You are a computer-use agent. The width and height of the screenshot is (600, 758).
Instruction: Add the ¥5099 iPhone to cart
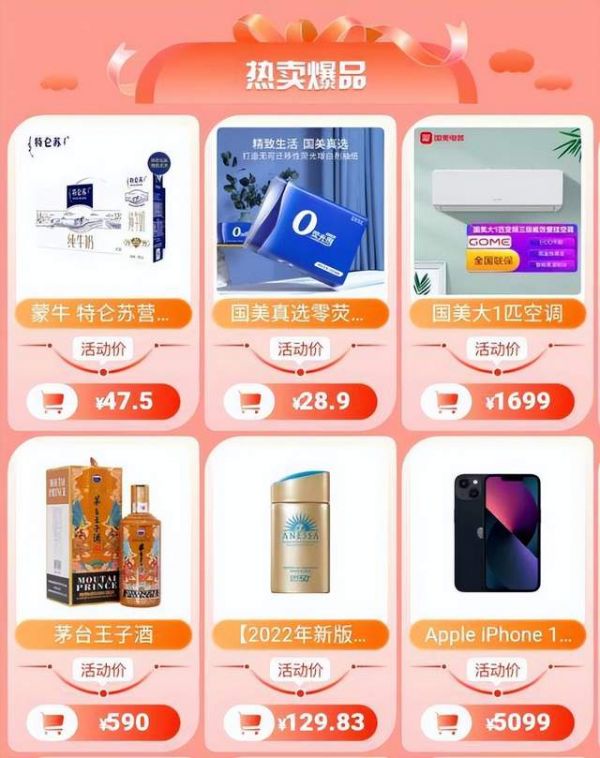pos(446,722)
